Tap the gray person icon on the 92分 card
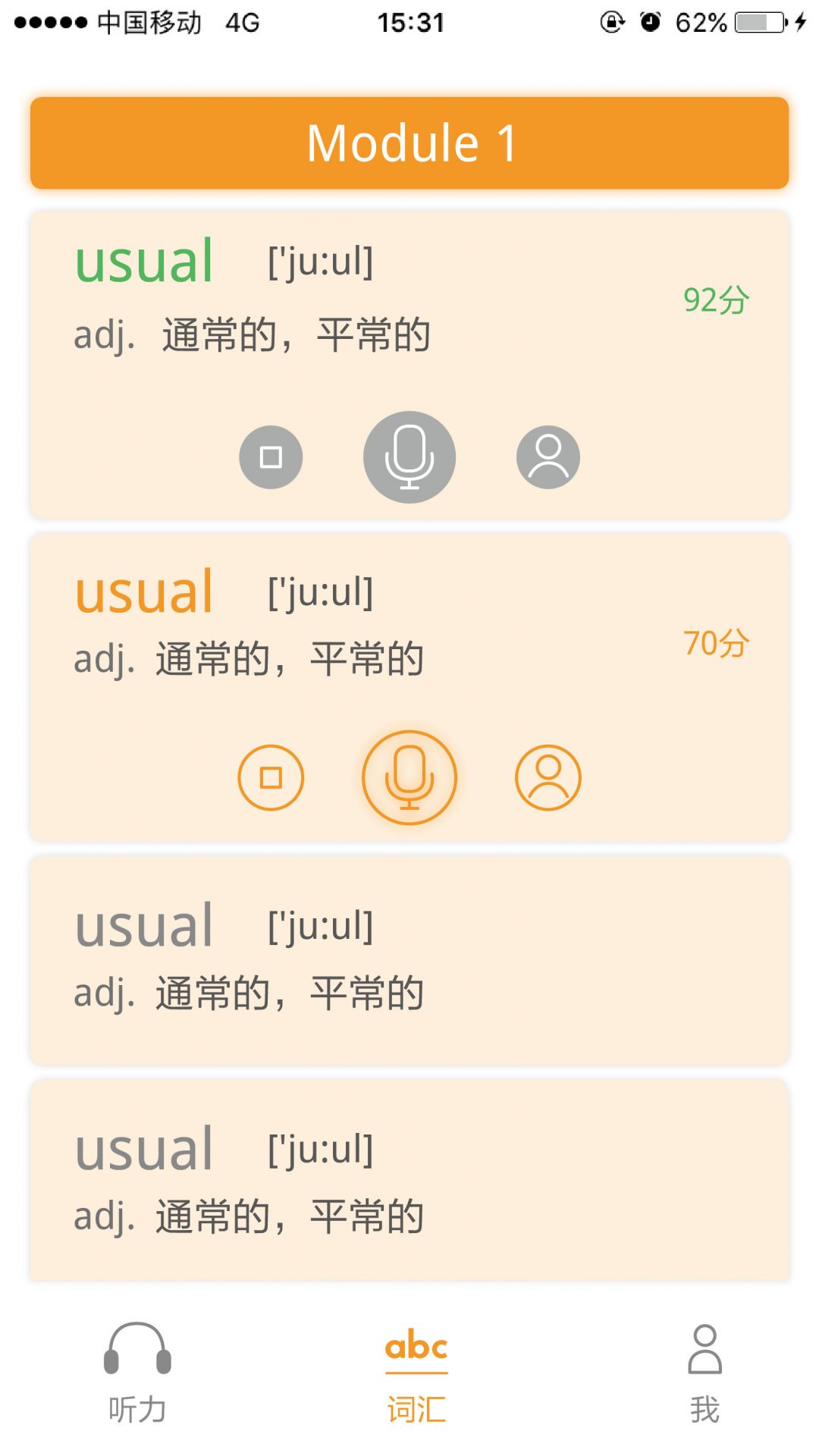Screen dimensions: 819x1456 click(548, 457)
